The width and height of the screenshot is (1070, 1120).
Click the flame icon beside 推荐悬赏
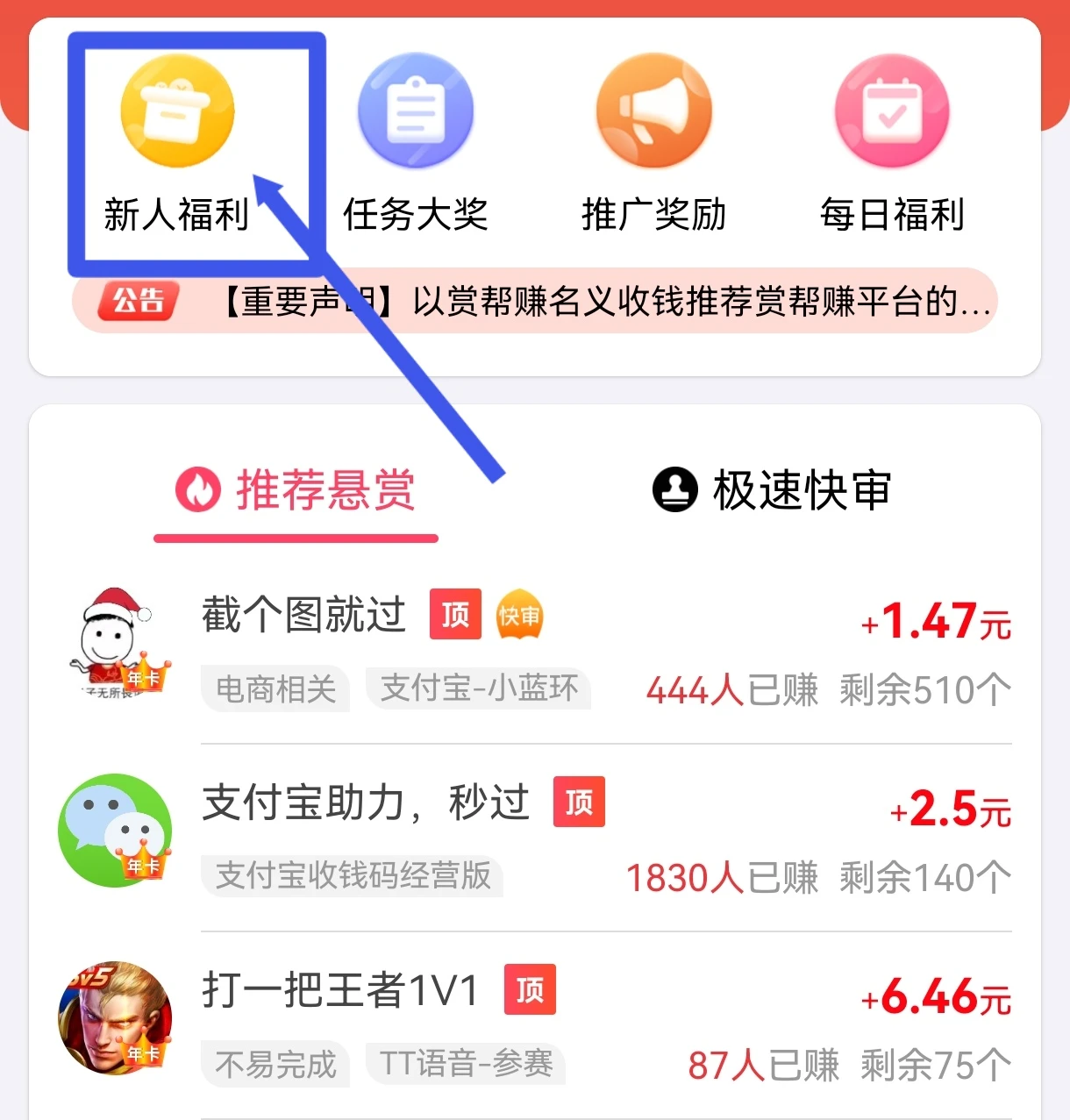tap(200, 489)
